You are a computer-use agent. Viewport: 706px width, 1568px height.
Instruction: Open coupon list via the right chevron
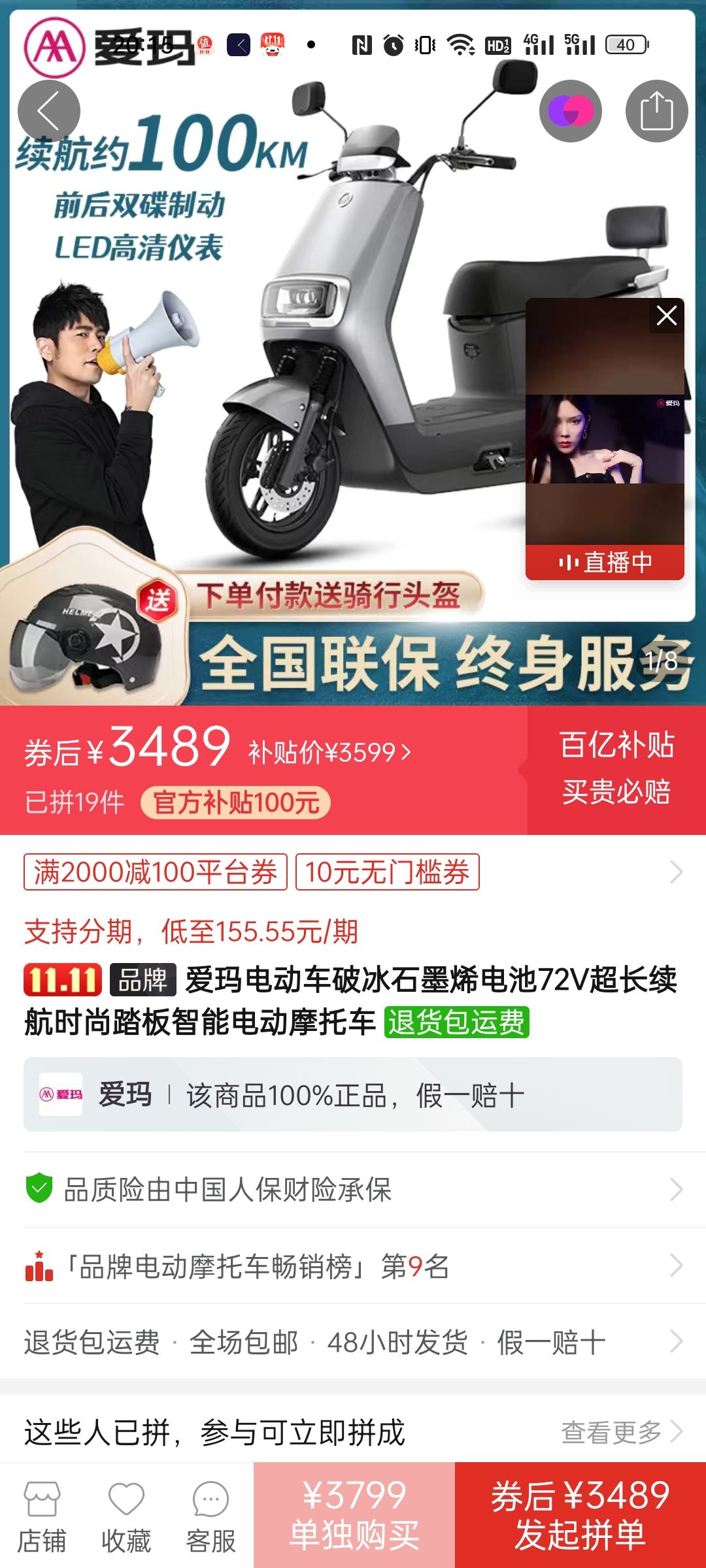676,870
